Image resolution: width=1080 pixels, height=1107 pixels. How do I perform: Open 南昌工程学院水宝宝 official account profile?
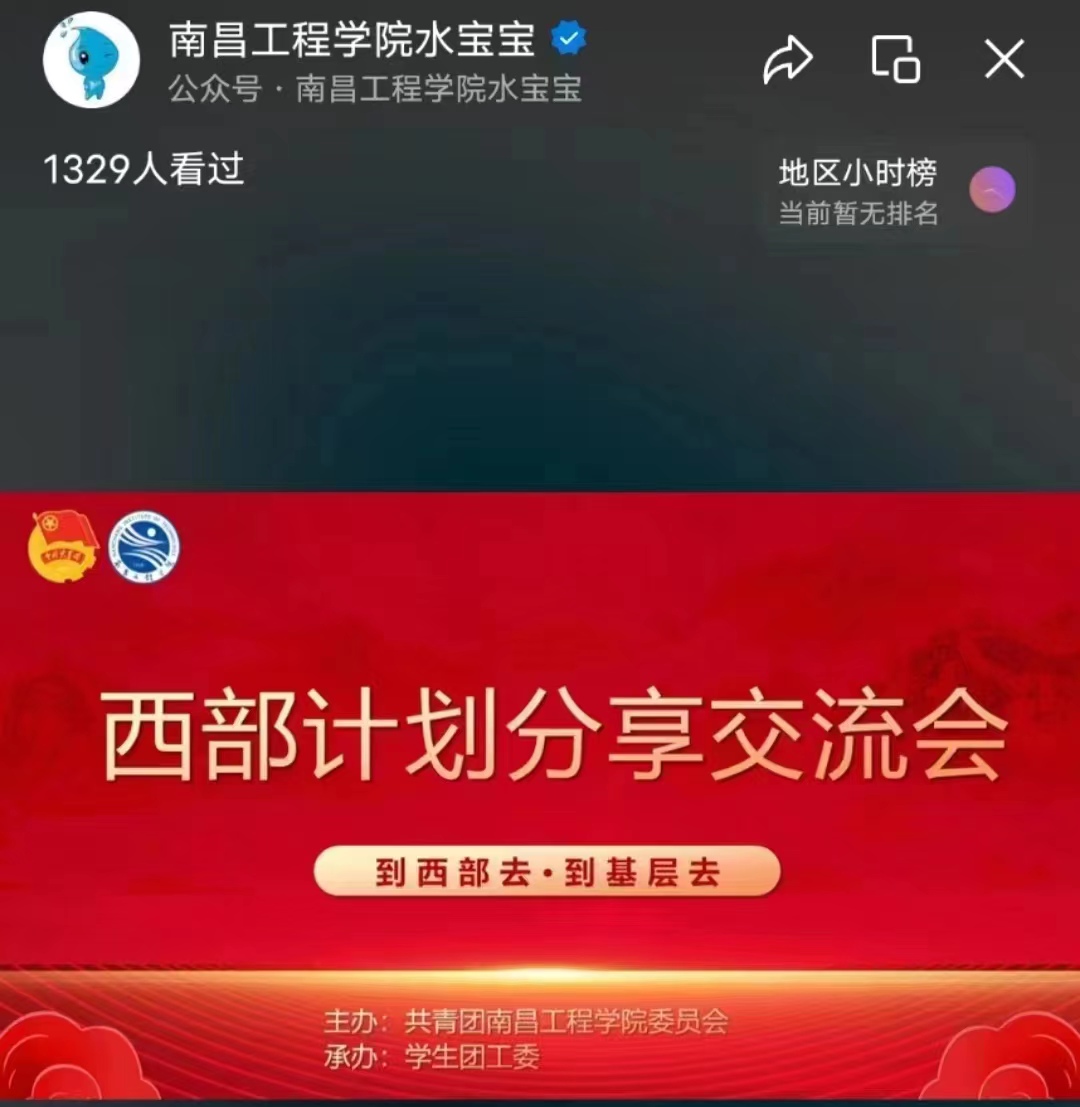click(x=375, y=89)
